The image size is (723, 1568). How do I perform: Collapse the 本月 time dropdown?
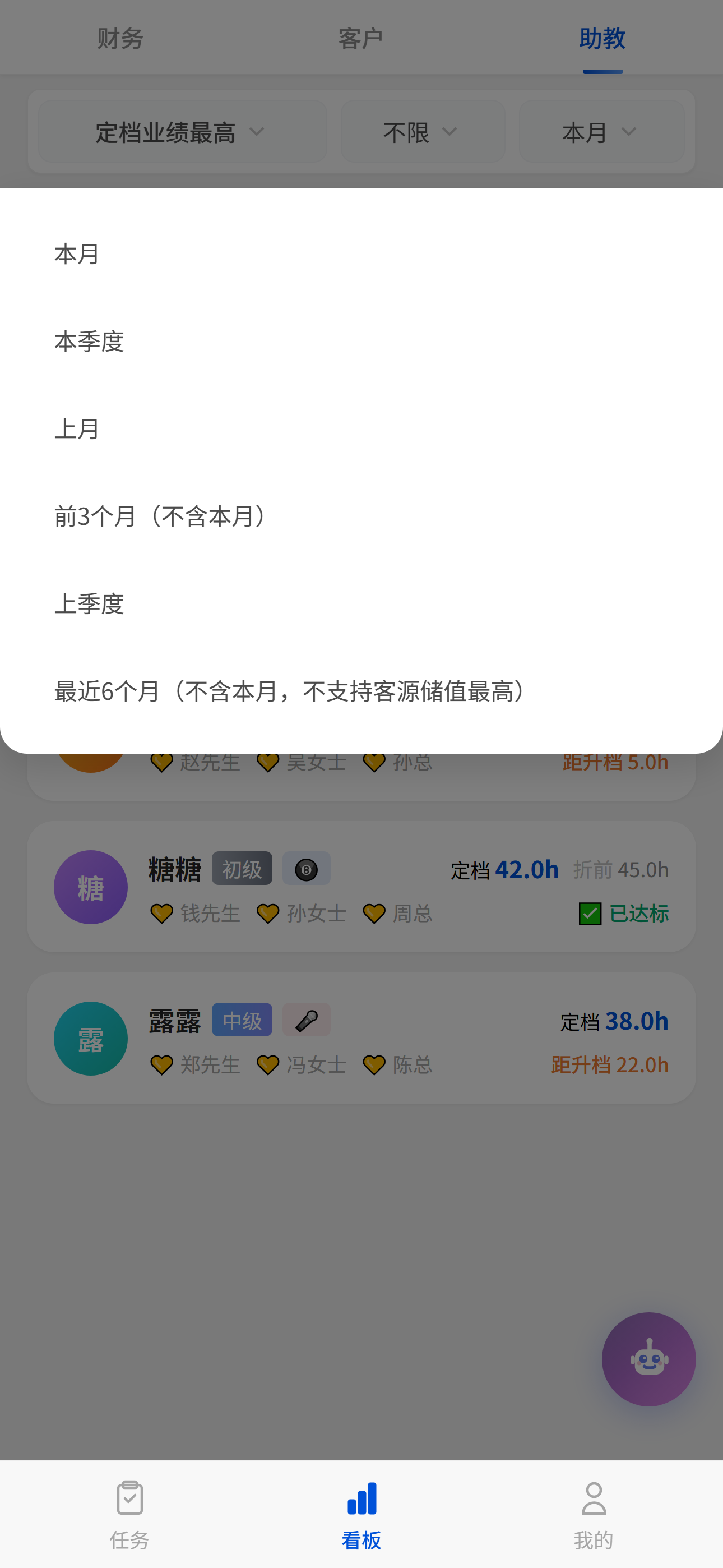tap(601, 132)
